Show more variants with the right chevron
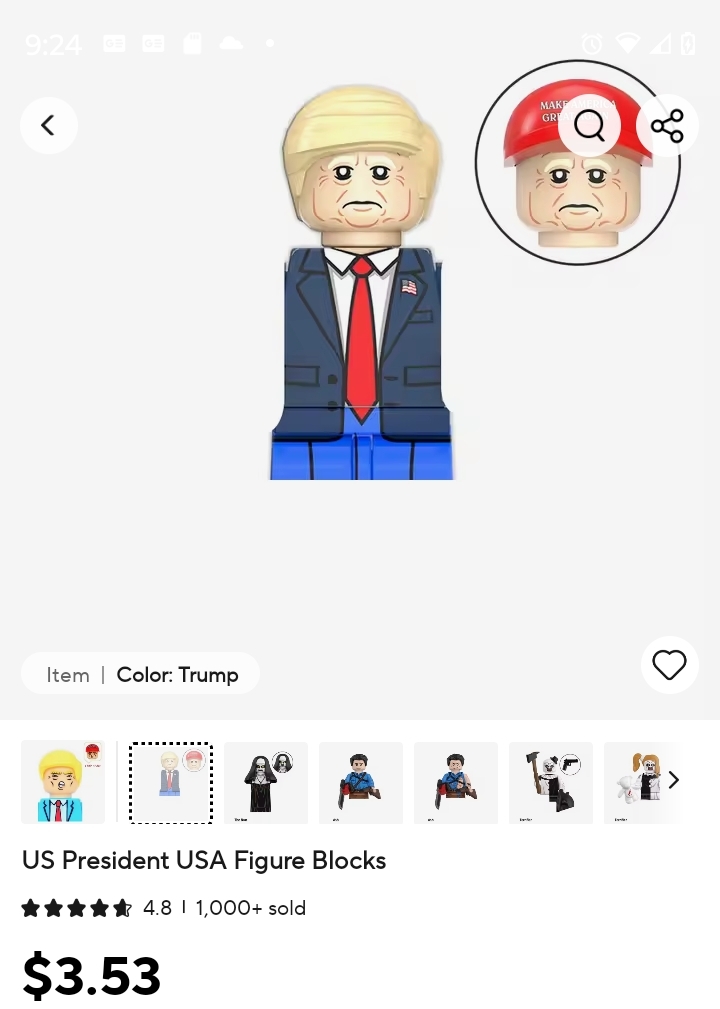 pos(674,780)
